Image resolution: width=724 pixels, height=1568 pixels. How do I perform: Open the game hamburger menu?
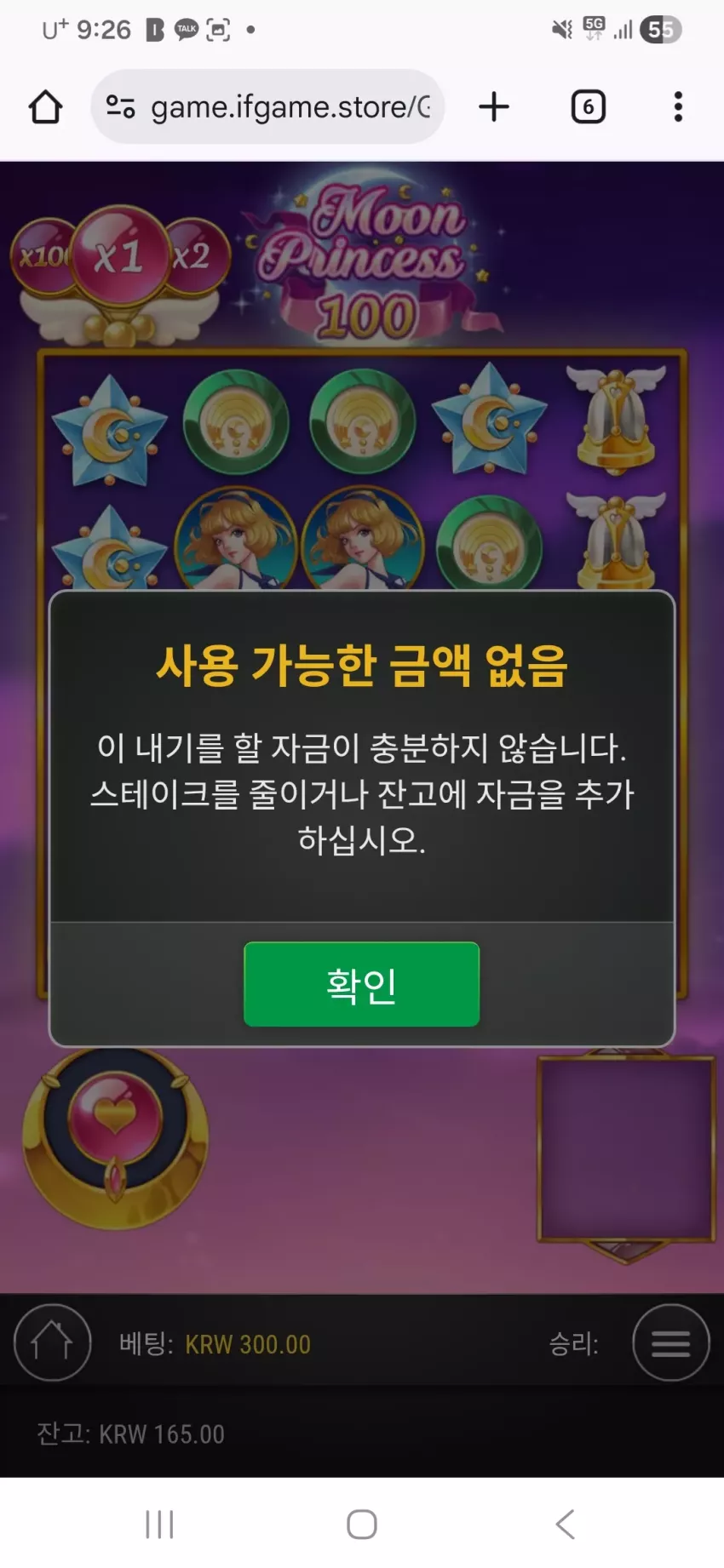point(670,1342)
